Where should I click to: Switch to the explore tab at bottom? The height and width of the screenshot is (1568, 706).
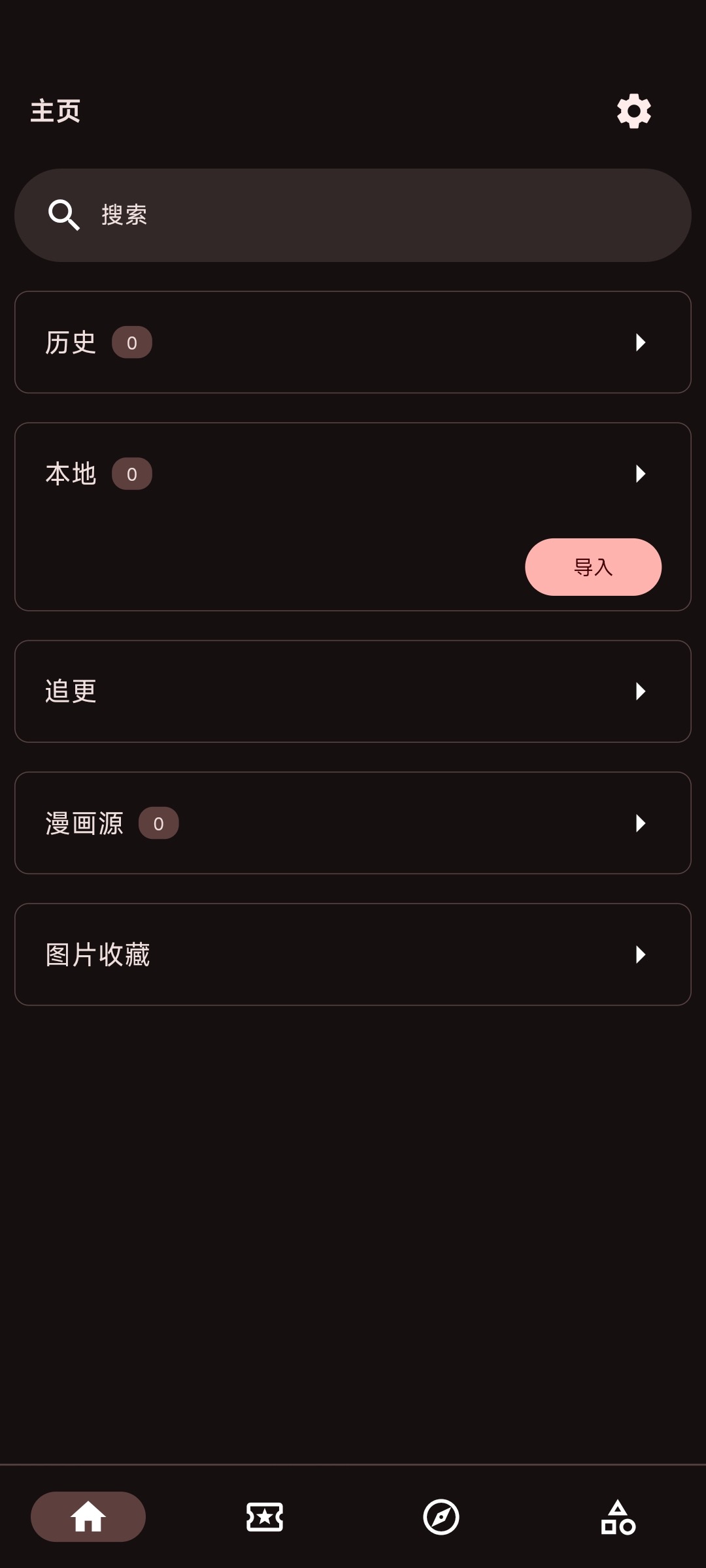click(441, 1518)
